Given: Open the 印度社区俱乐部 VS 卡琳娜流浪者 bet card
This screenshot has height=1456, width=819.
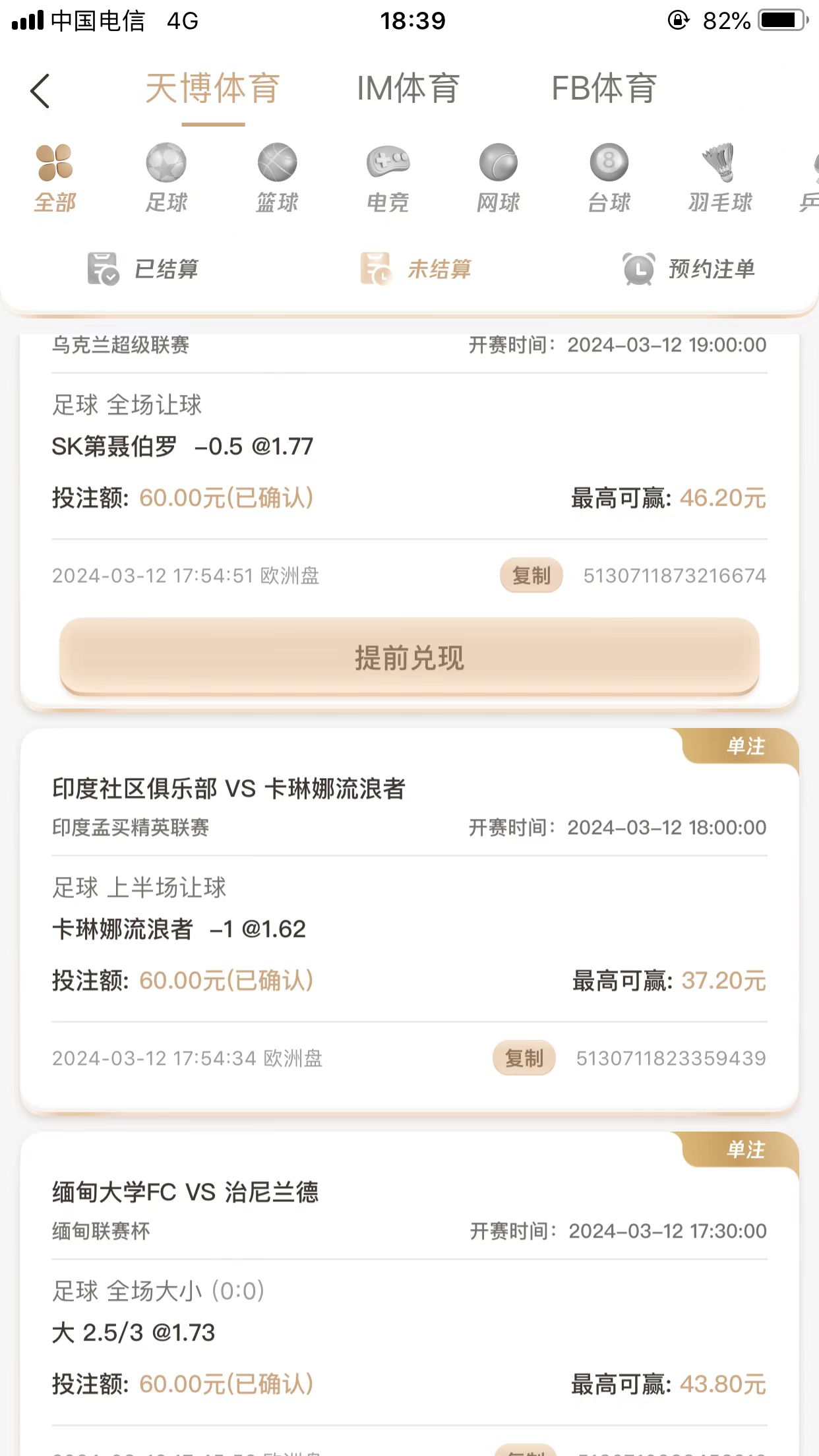Looking at the screenshot, I should (x=229, y=789).
